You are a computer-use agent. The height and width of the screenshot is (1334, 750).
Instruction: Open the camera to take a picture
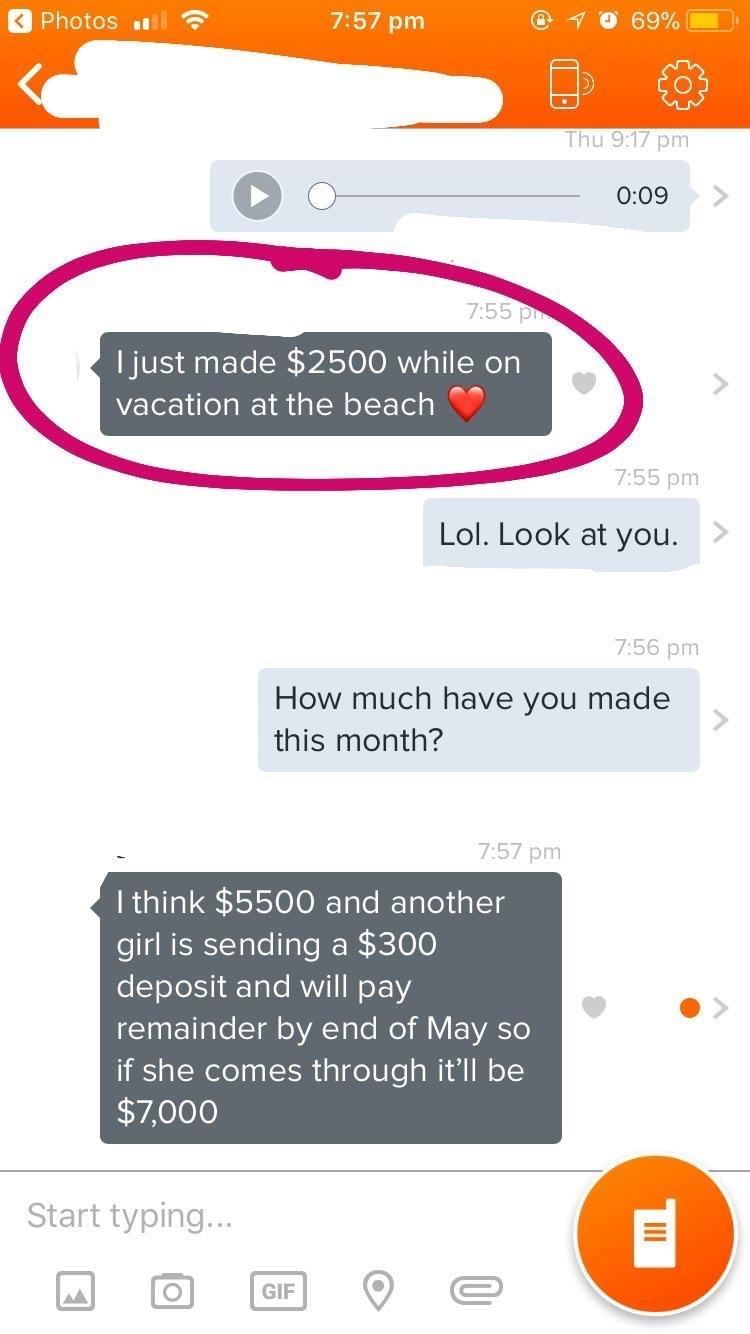pos(173,1291)
